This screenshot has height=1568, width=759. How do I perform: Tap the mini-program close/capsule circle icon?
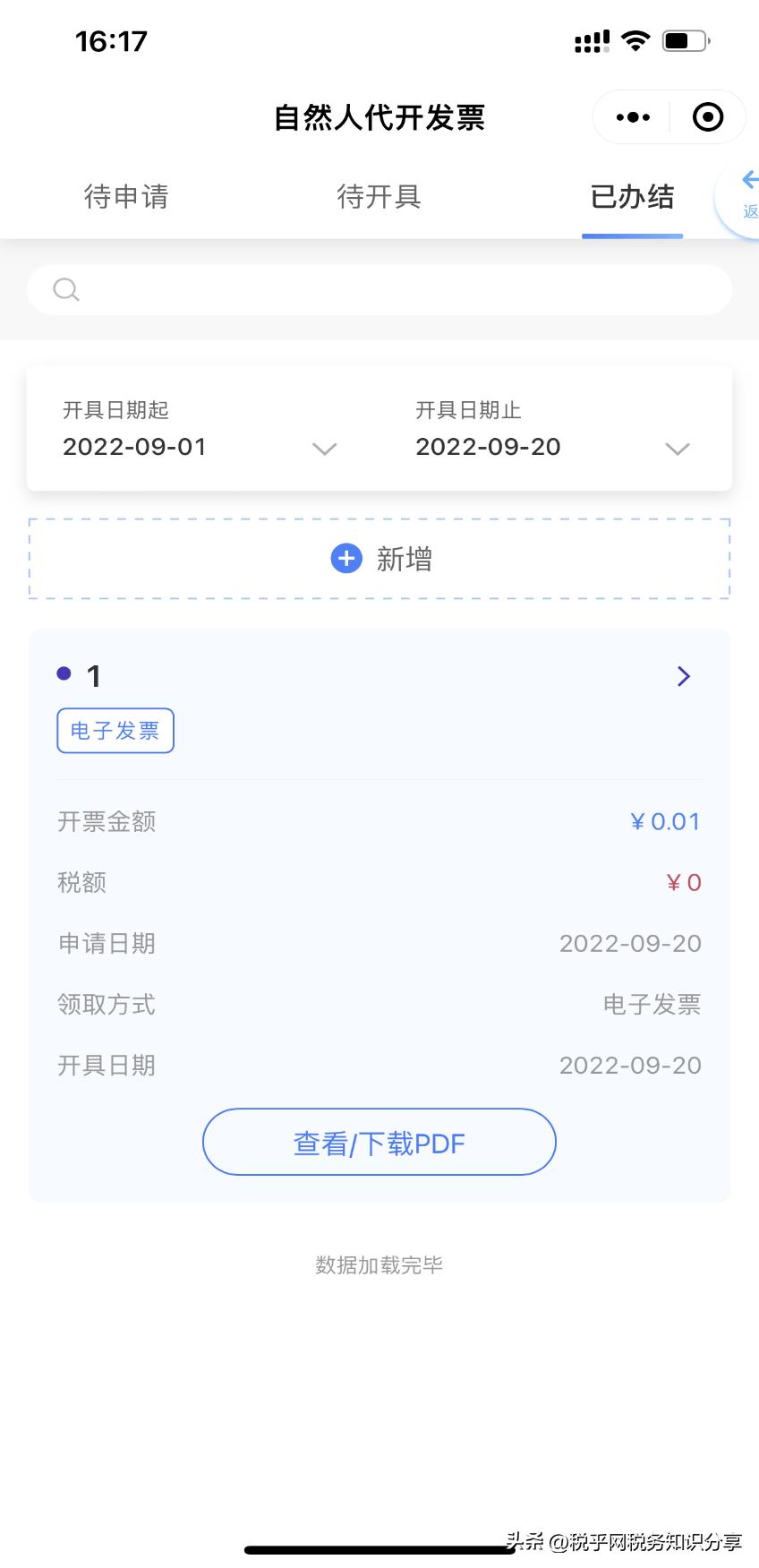coord(707,116)
